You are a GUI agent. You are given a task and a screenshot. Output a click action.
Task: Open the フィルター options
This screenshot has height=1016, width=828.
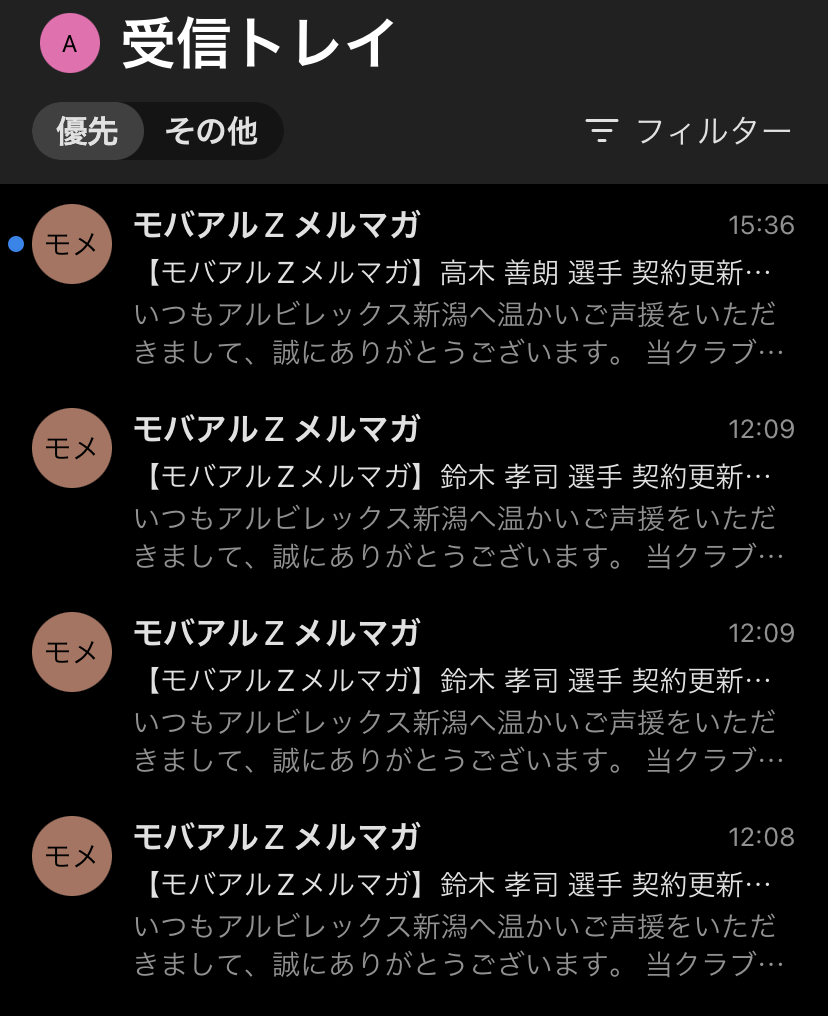pyautogui.click(x=688, y=131)
